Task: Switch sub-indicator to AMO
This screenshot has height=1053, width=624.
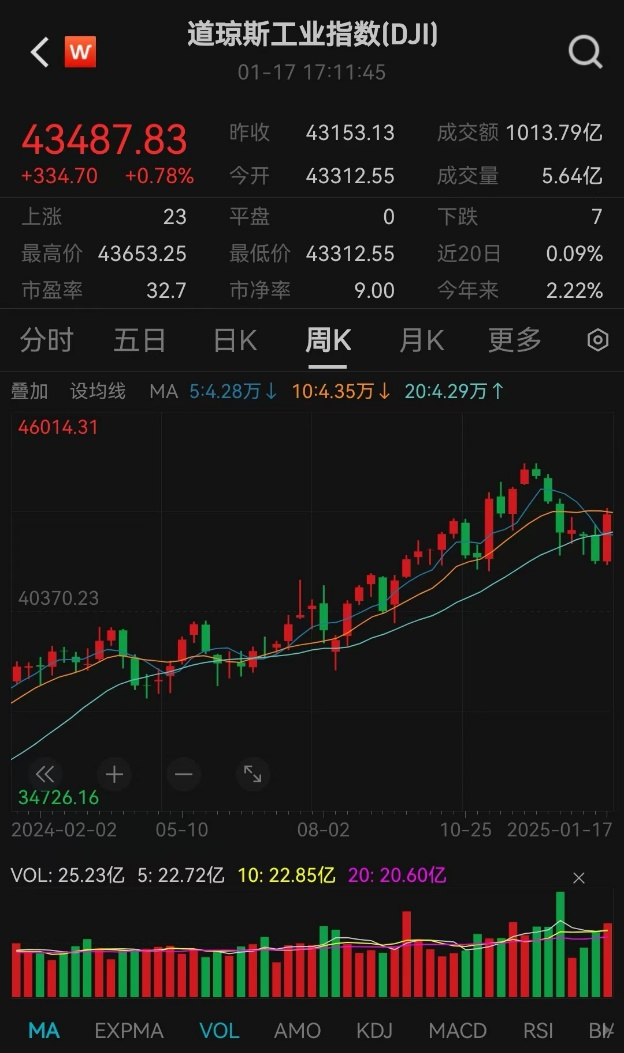Action: tap(297, 1030)
